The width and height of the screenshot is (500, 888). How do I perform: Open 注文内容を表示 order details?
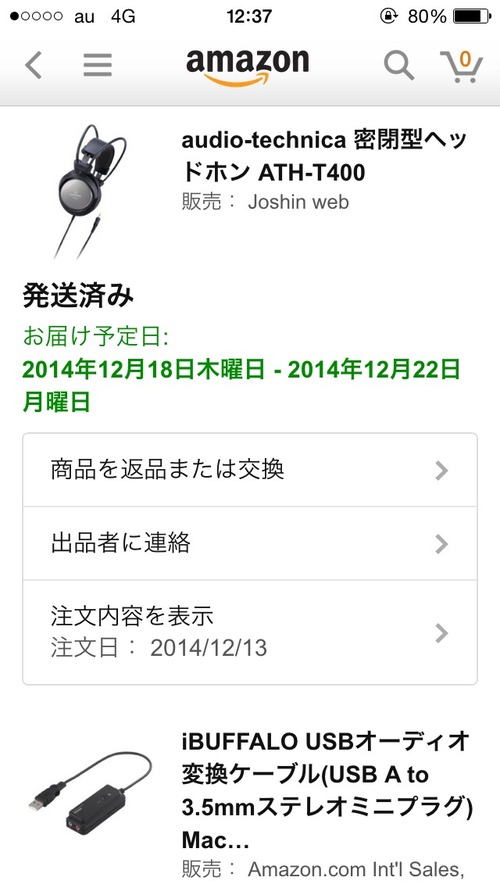(250, 633)
